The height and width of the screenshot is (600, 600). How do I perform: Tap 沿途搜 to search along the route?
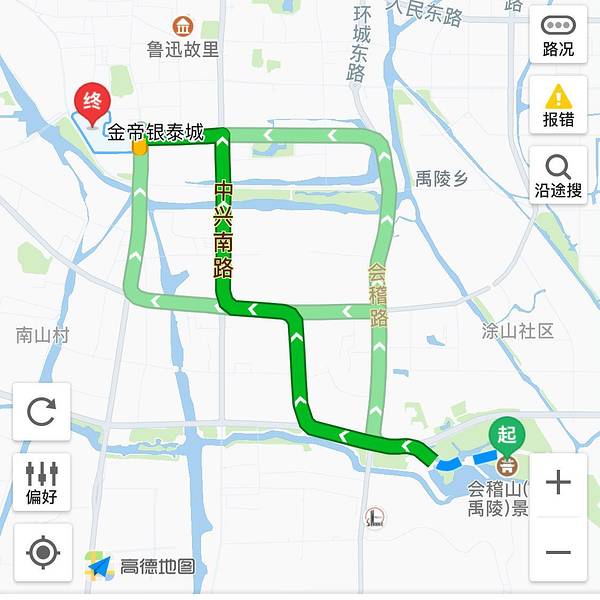558,176
